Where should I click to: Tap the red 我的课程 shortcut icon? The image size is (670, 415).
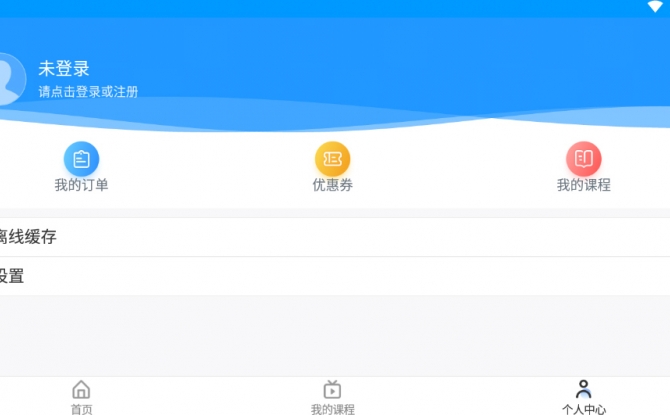click(583, 158)
